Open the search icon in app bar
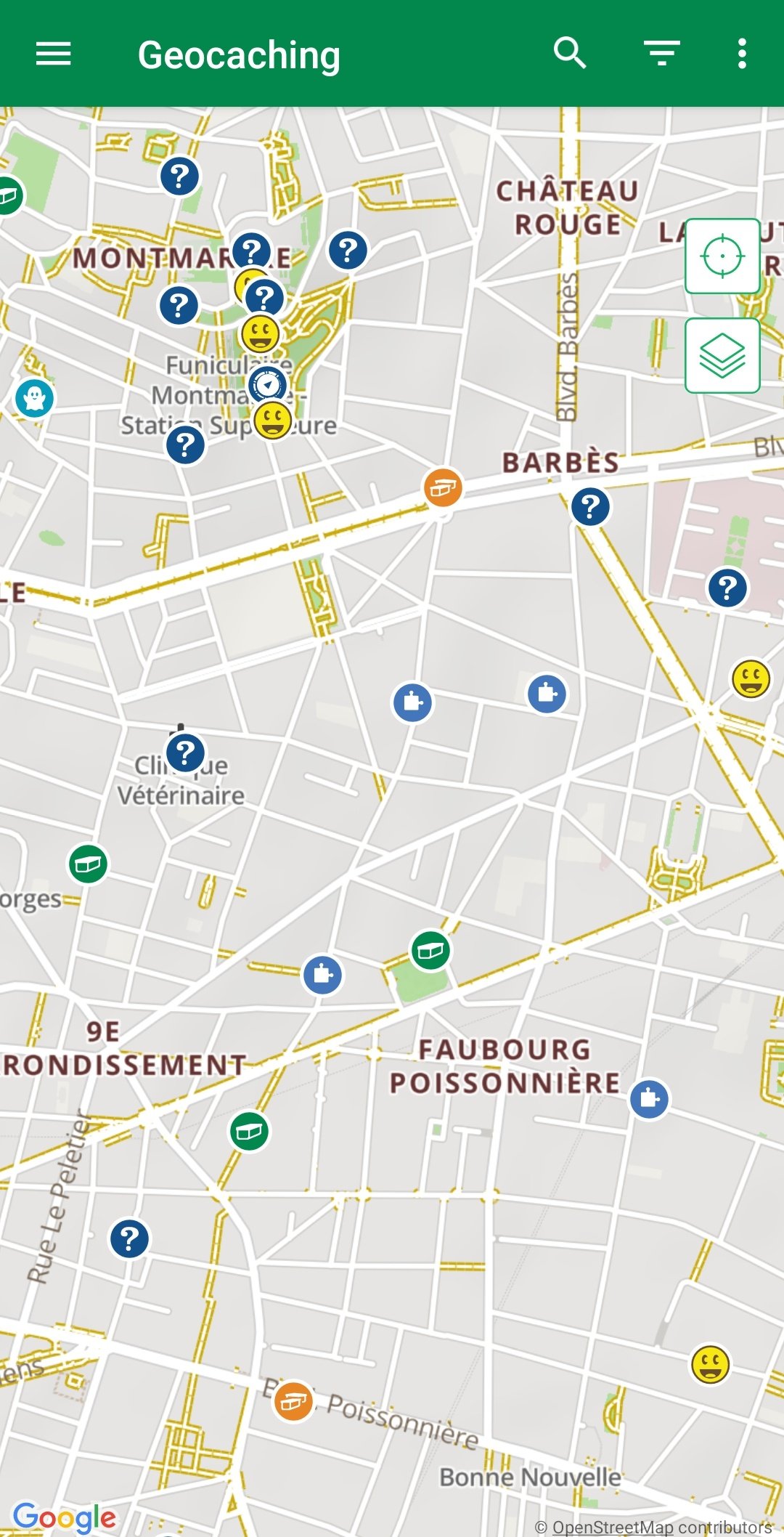This screenshot has width=784, height=1537. point(570,53)
